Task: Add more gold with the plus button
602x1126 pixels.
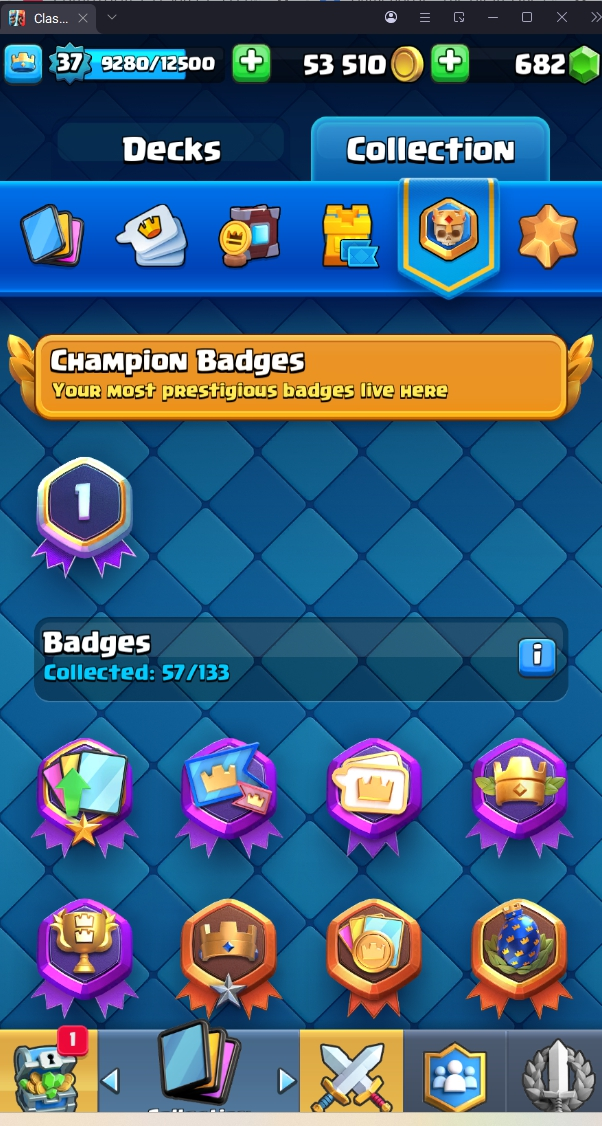Action: pos(451,63)
